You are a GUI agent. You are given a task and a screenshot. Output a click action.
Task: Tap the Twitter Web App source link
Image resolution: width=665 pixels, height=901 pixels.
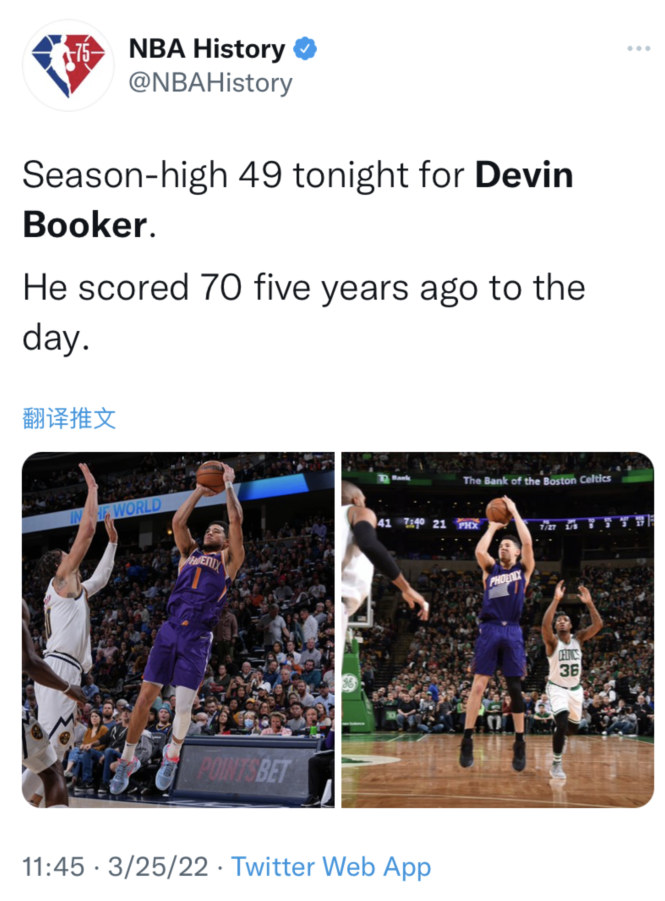click(x=331, y=866)
